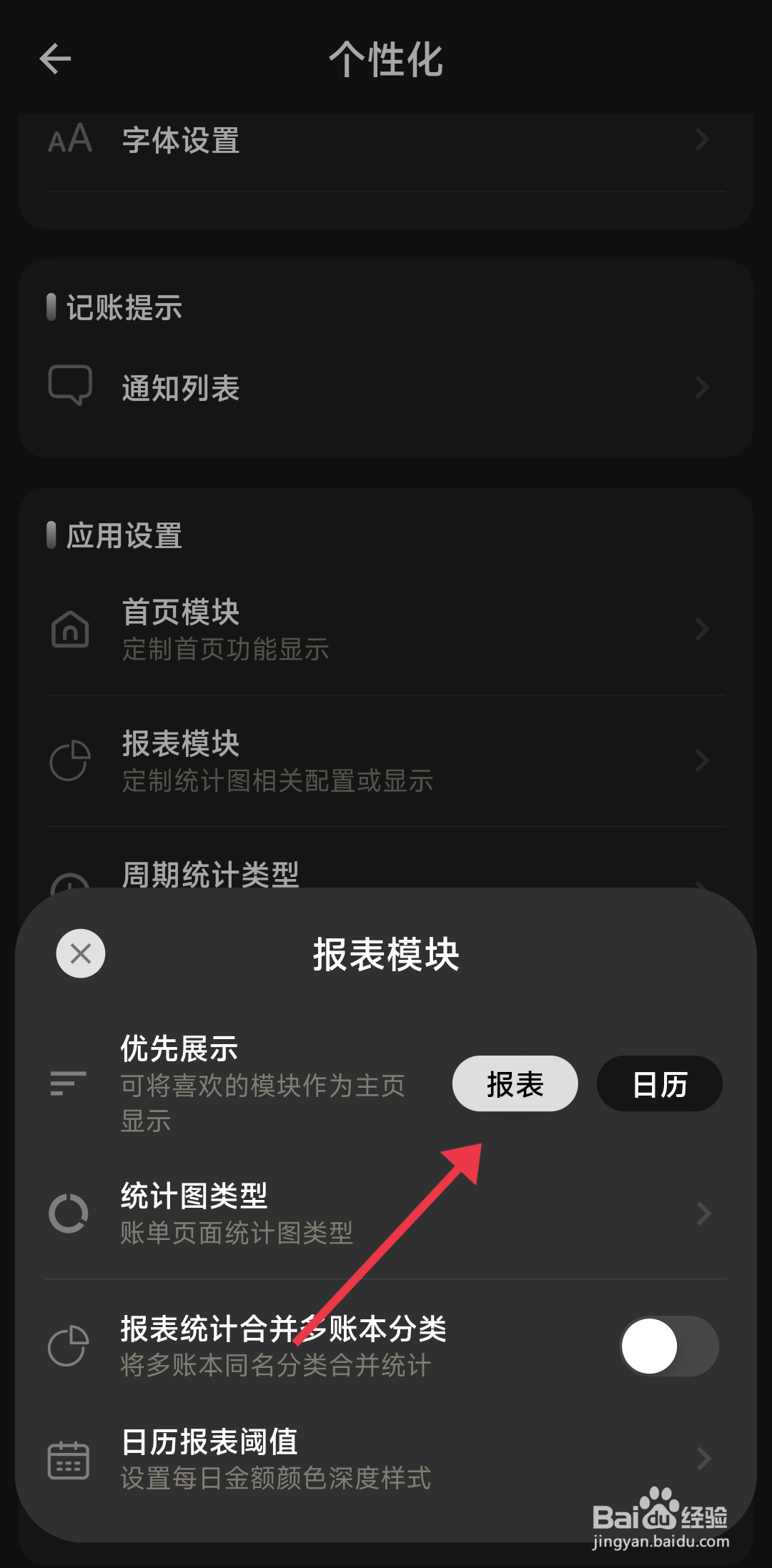Select 报表 as priority display
The height and width of the screenshot is (1568, 772).
pyautogui.click(x=515, y=1083)
